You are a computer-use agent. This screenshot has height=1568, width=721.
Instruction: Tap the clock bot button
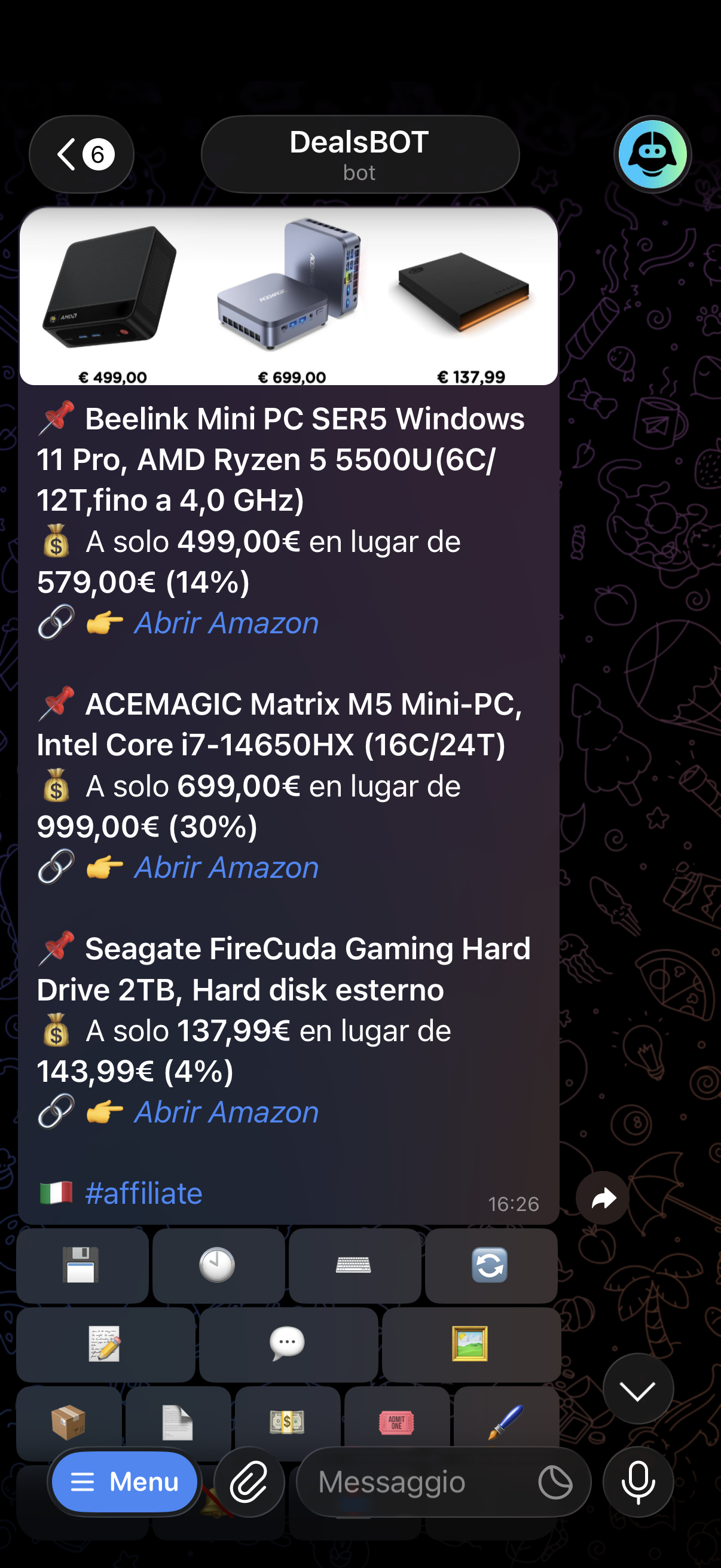[x=218, y=1265]
